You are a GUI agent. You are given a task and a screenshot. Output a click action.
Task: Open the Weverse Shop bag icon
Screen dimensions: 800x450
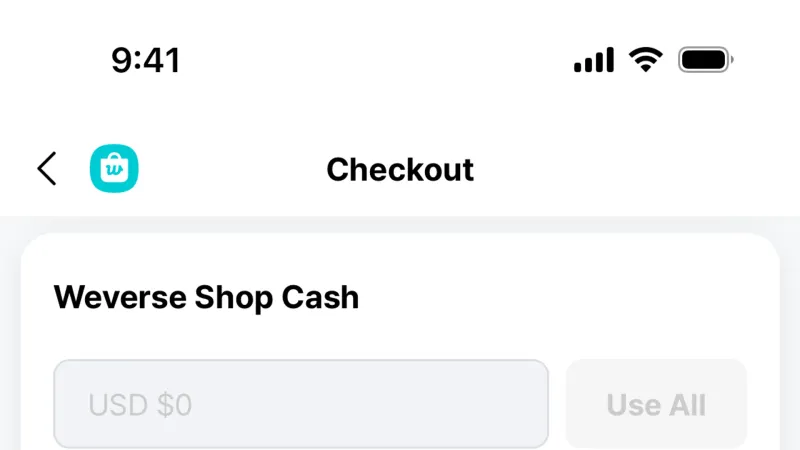coord(114,168)
